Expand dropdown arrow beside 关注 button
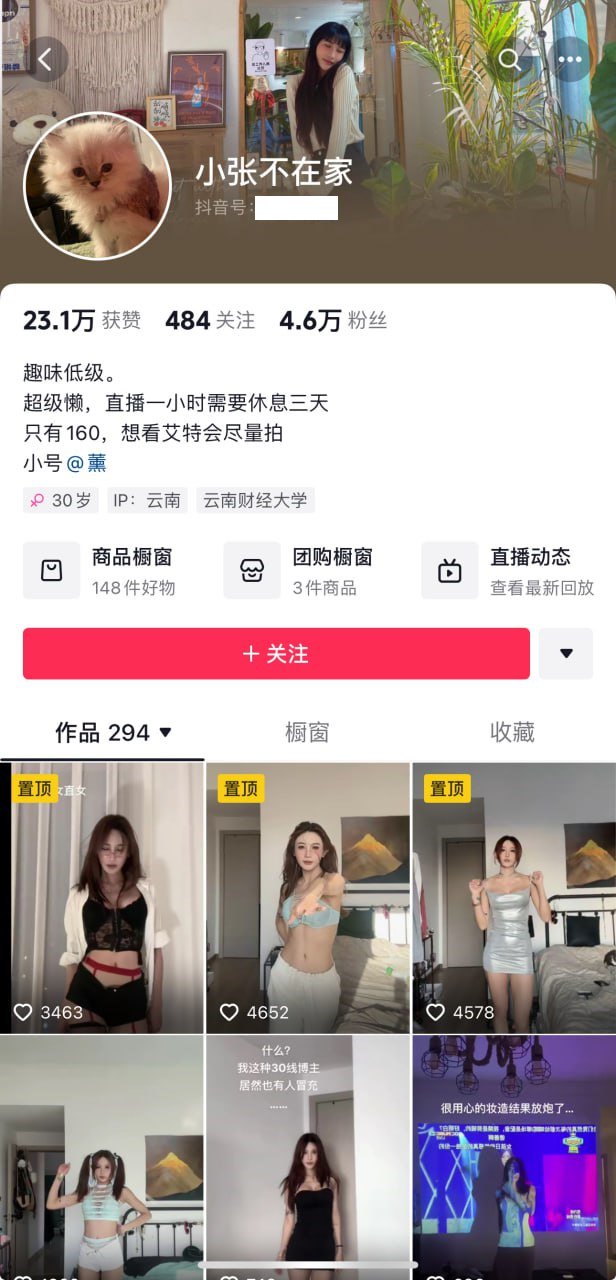Screen dimensions: 616x1280 click(566, 654)
